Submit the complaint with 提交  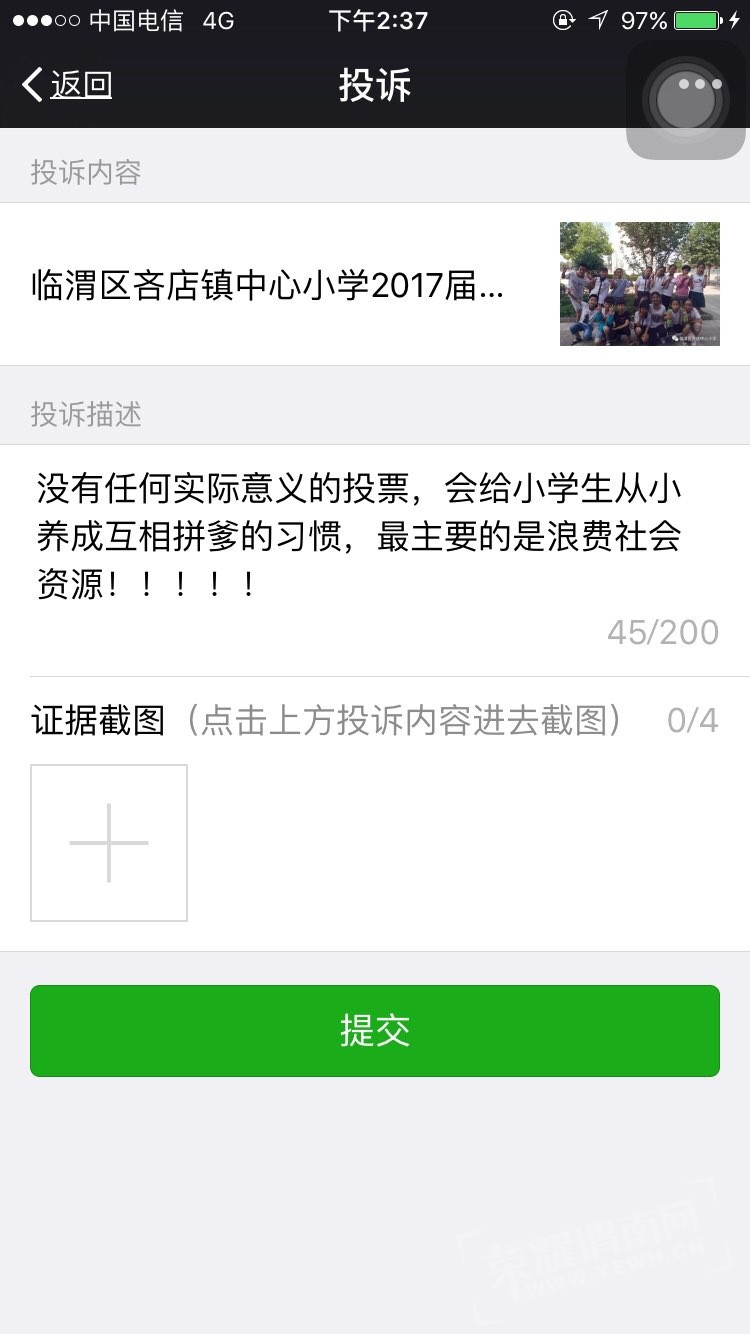click(375, 1031)
